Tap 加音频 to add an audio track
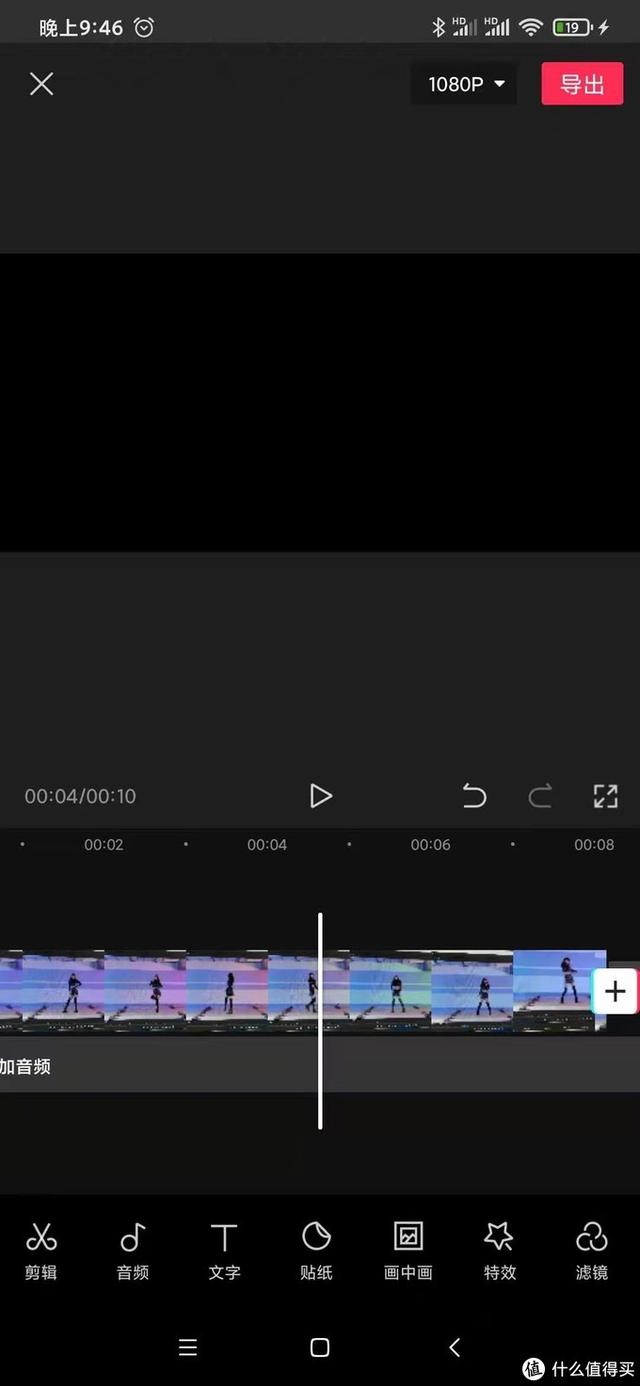 (26, 1066)
